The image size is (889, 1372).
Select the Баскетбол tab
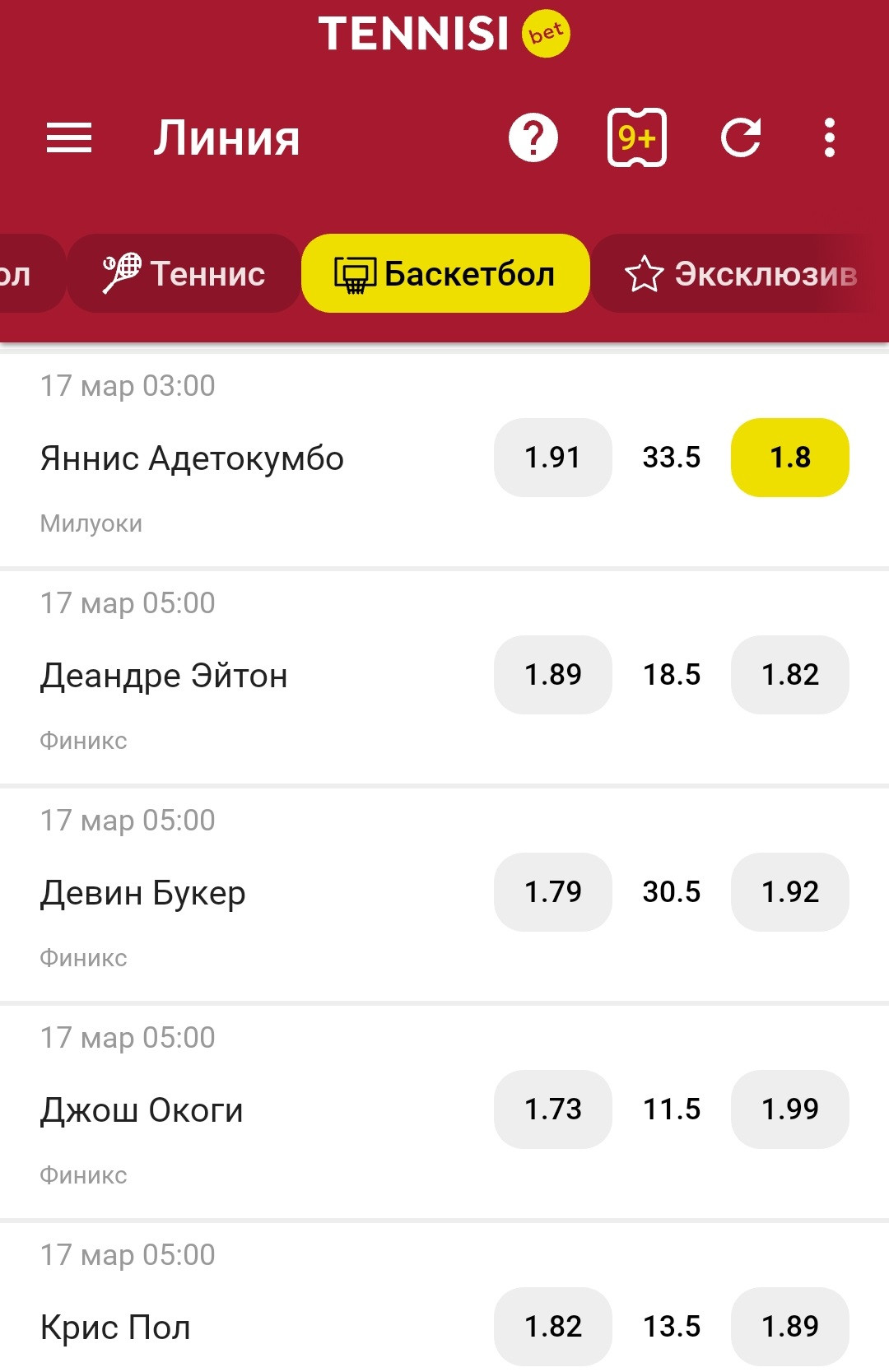coord(445,273)
